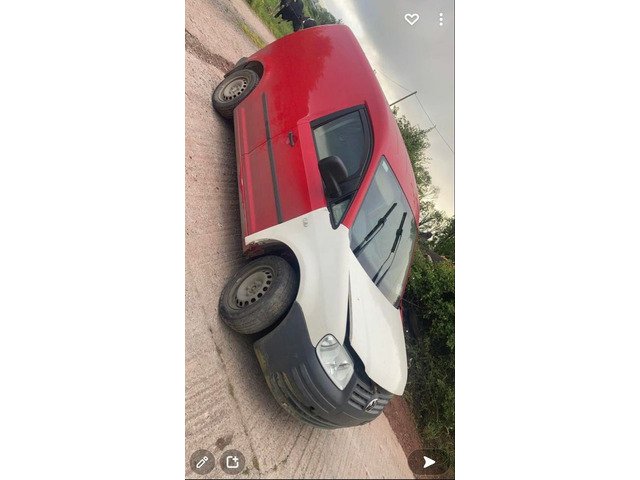Edit the photo with the pencil icon
This screenshot has width=640, height=480.
(202, 461)
